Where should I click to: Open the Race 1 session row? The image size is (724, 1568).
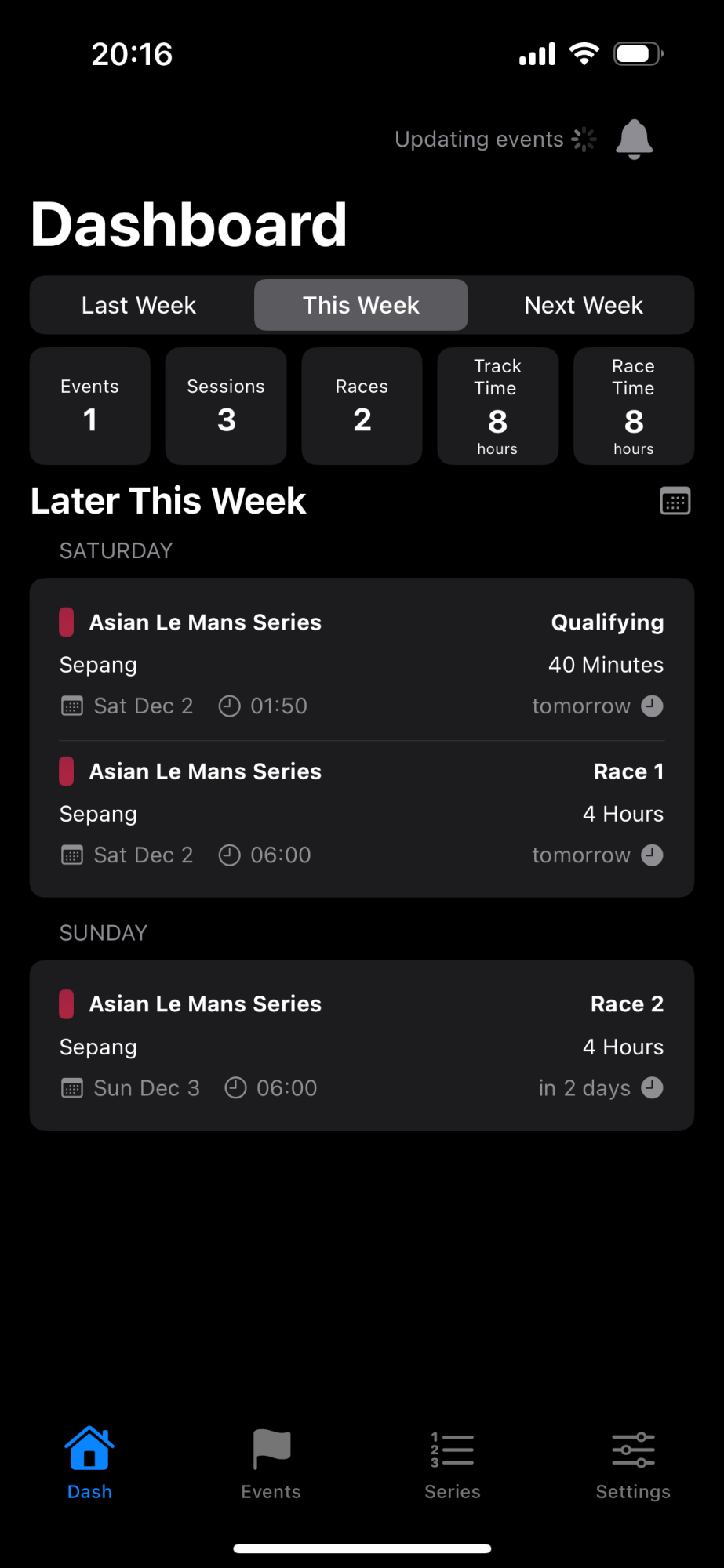pyautogui.click(x=362, y=814)
